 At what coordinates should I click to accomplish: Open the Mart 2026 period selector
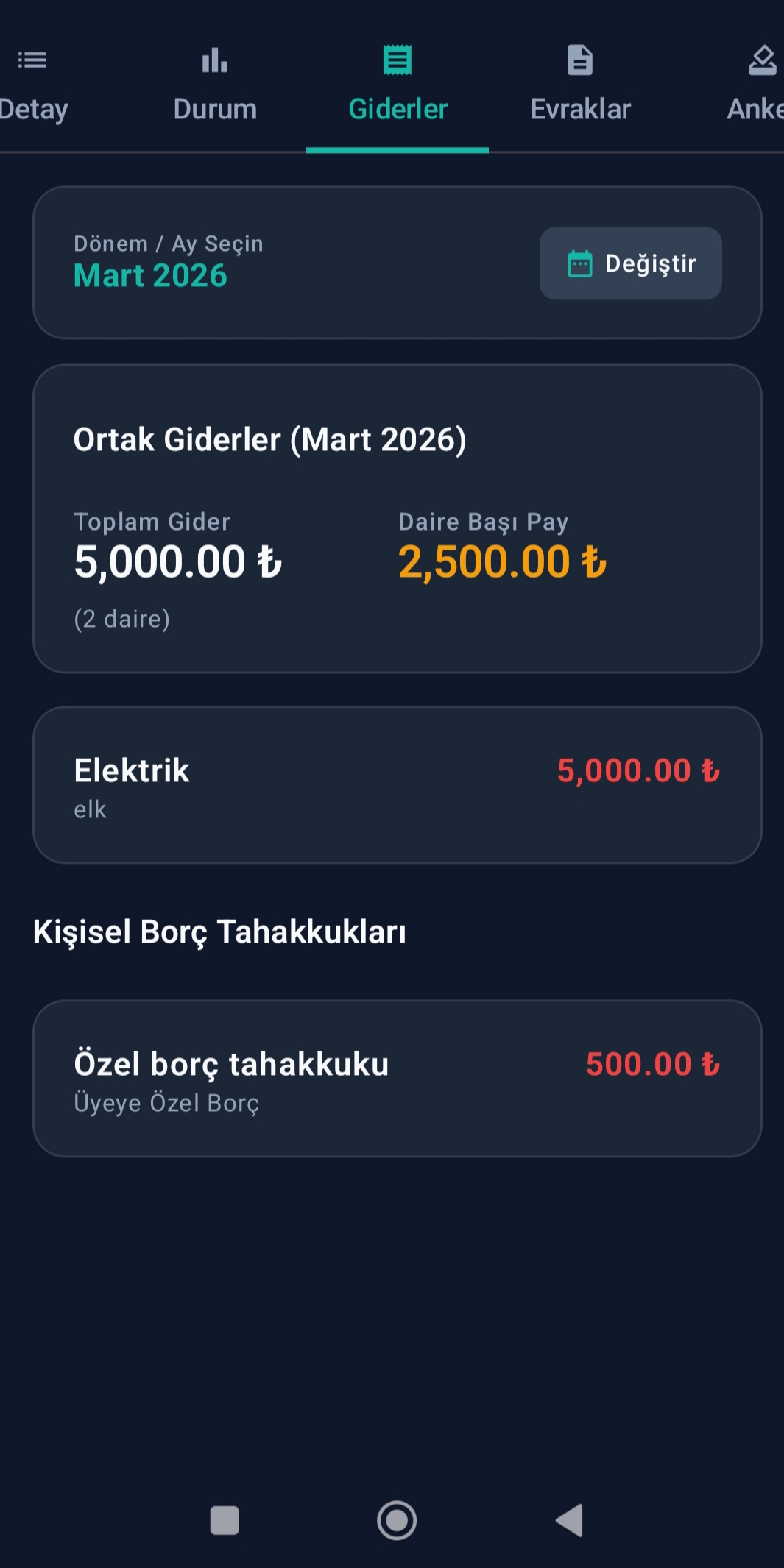pyautogui.click(x=150, y=276)
